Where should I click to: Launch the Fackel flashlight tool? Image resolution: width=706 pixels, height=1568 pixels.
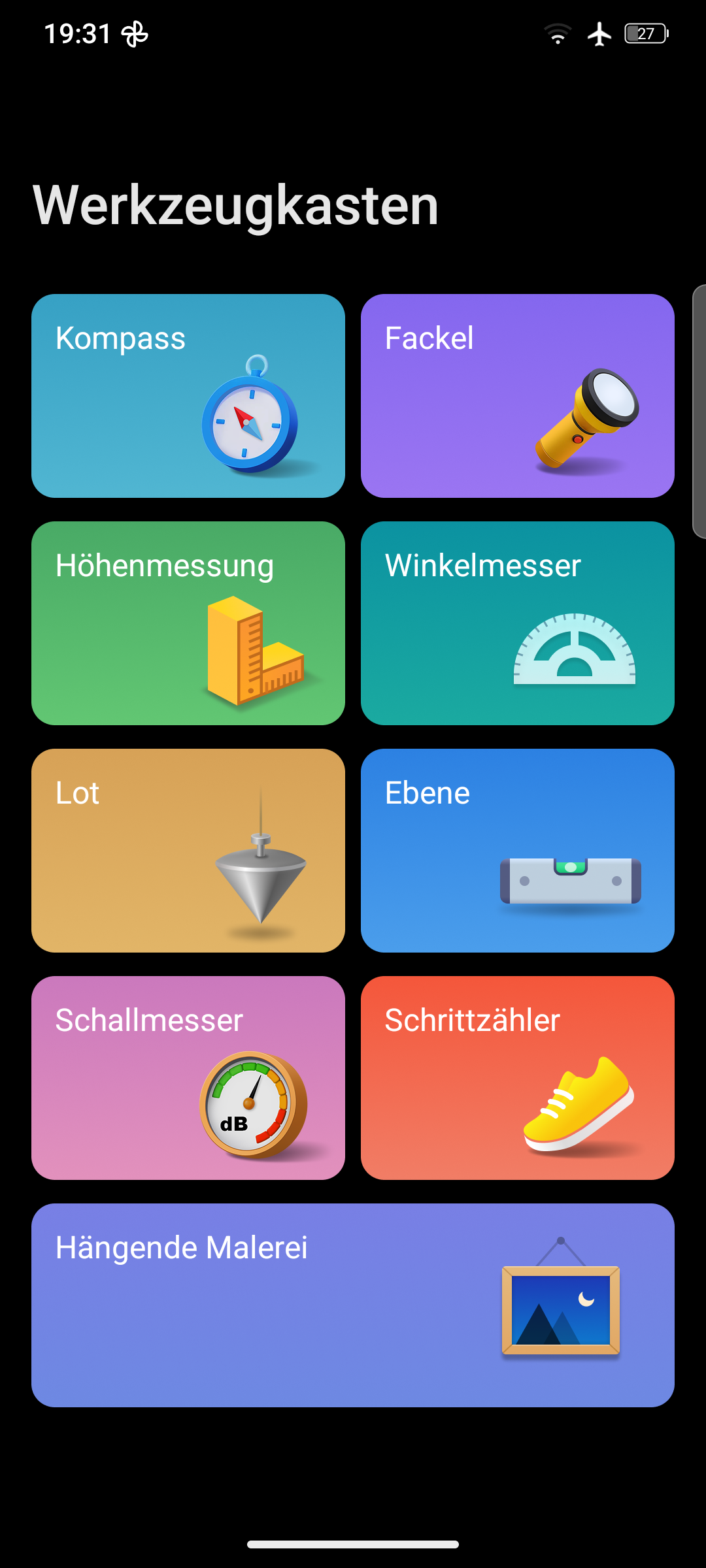[517, 396]
